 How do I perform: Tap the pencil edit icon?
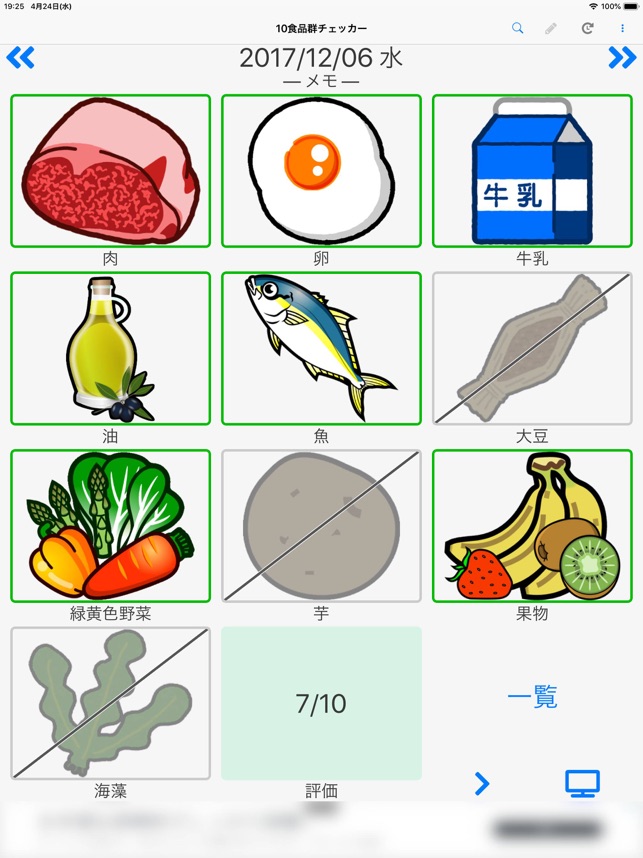pyautogui.click(x=551, y=28)
